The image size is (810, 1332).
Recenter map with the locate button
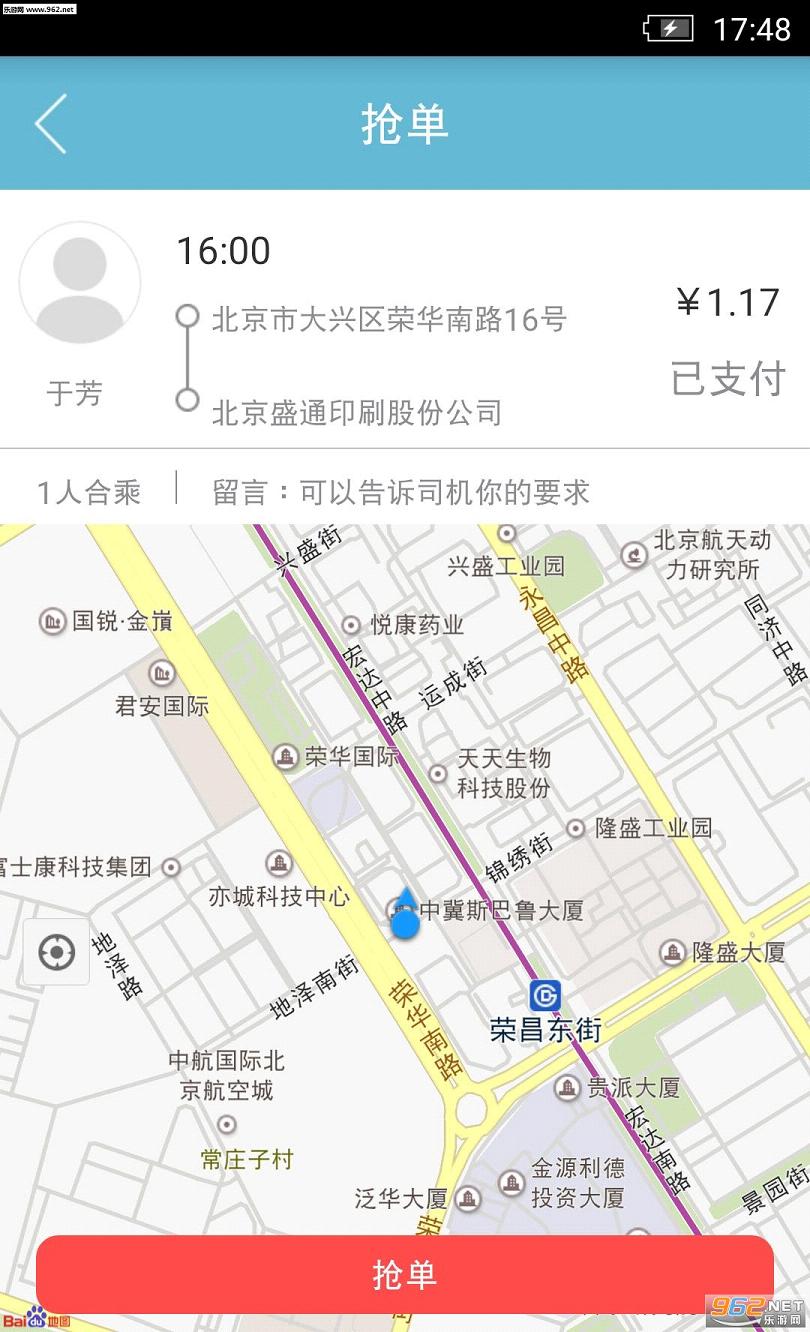coord(57,952)
